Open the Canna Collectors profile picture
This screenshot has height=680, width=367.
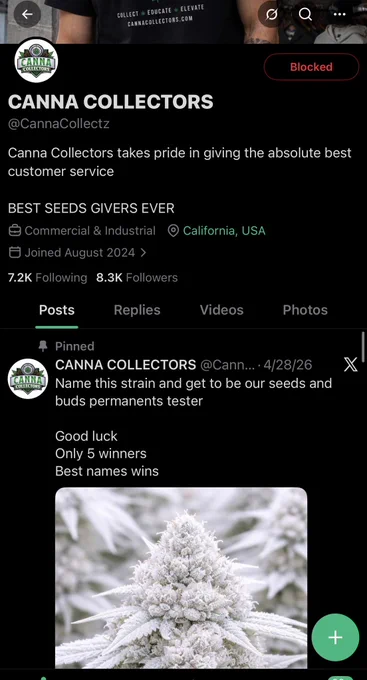[36, 61]
